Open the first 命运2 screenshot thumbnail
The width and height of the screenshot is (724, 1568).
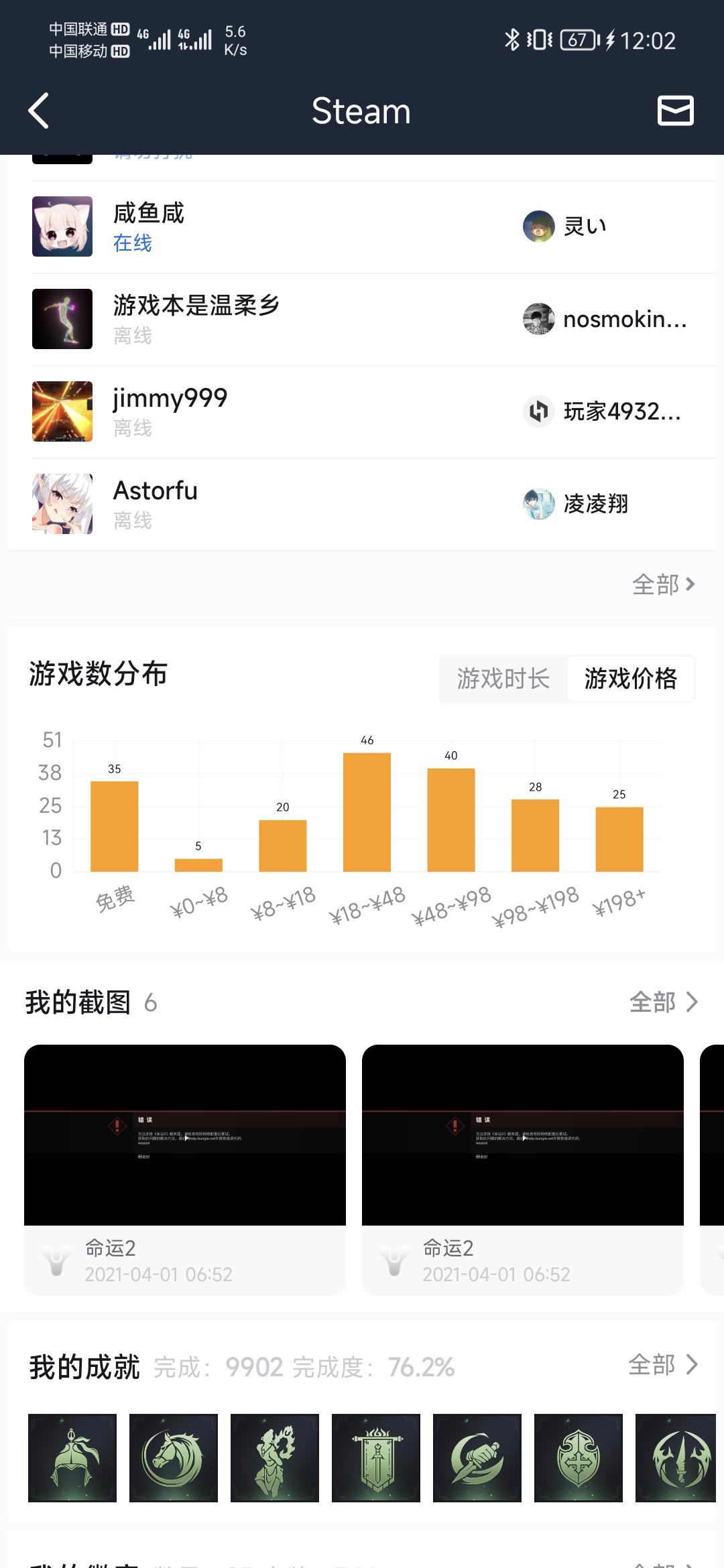(186, 1139)
